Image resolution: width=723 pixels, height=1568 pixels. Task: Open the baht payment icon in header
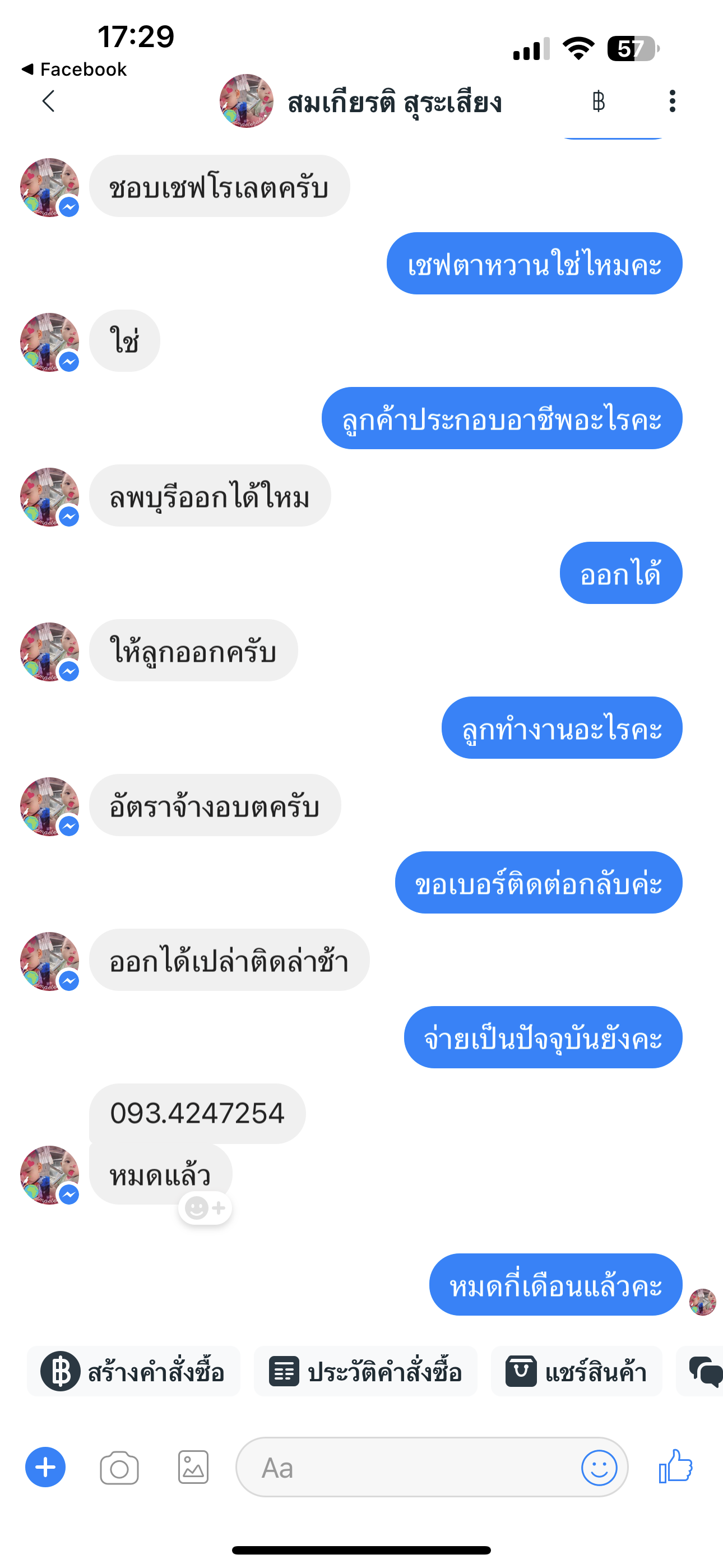pyautogui.click(x=598, y=101)
